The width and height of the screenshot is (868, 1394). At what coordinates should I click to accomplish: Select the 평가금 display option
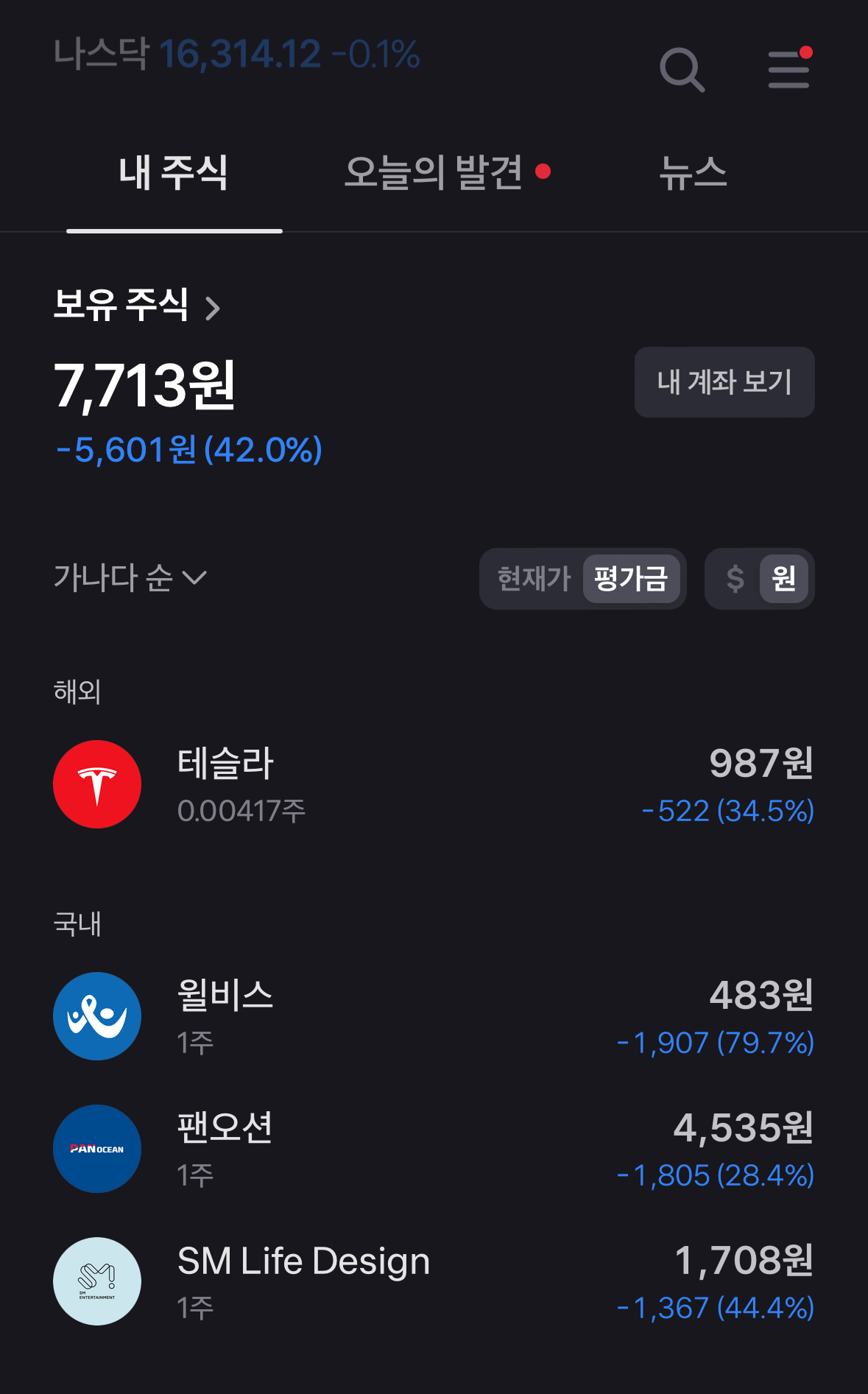pos(631,579)
